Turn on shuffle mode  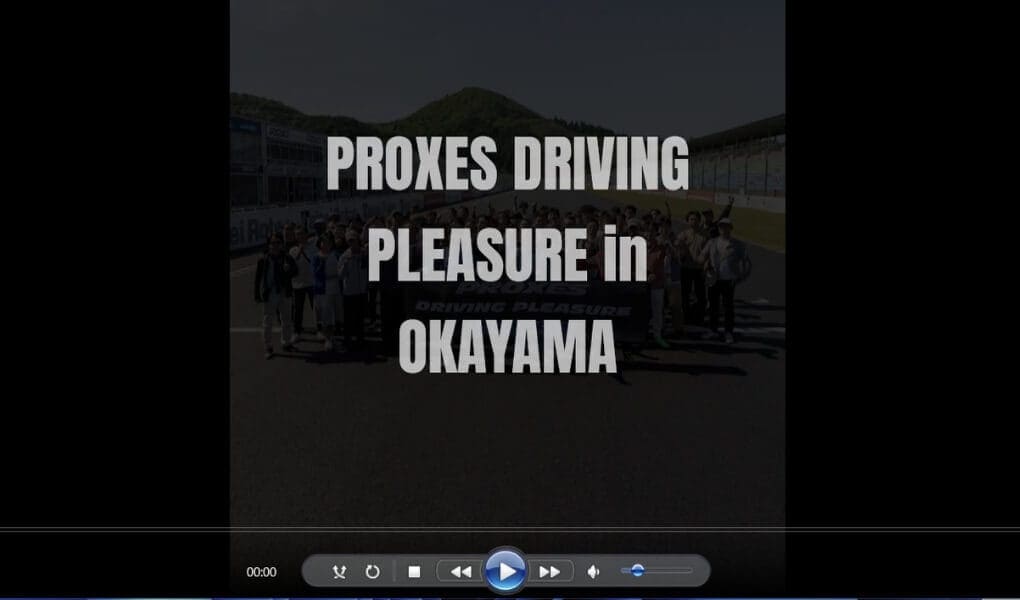(340, 572)
